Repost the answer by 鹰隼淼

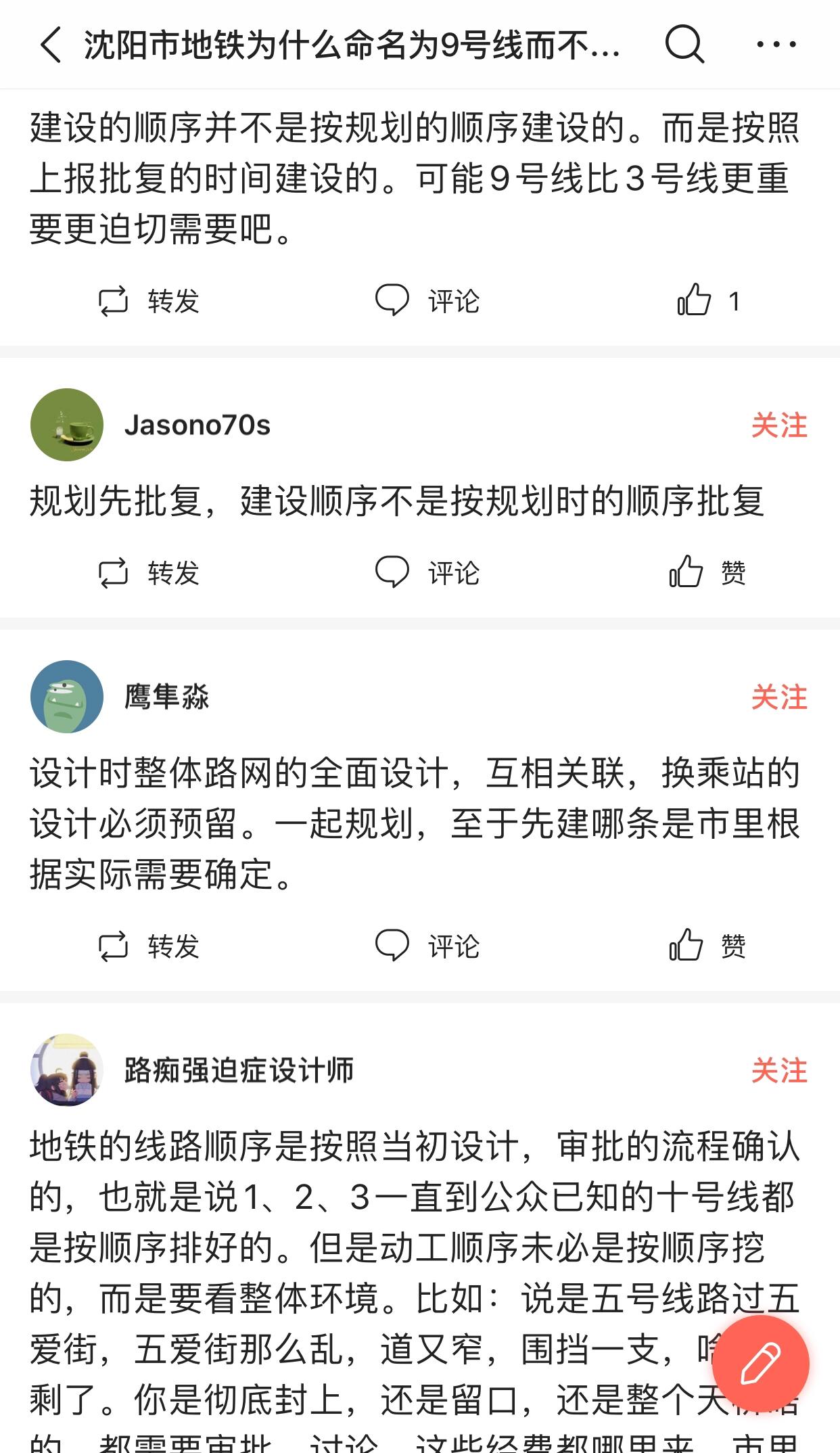[149, 946]
